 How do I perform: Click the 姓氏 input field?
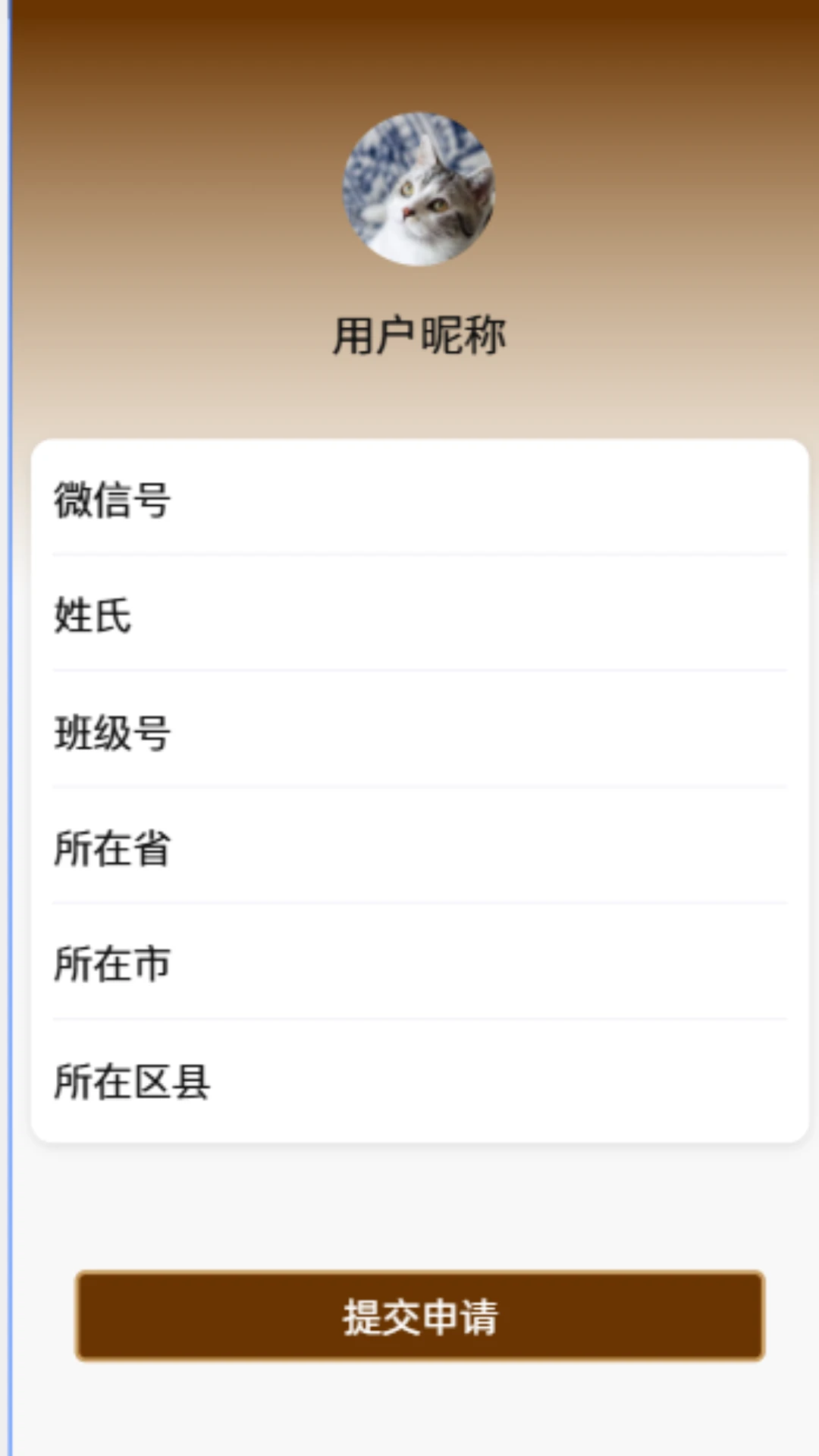[x=417, y=616]
